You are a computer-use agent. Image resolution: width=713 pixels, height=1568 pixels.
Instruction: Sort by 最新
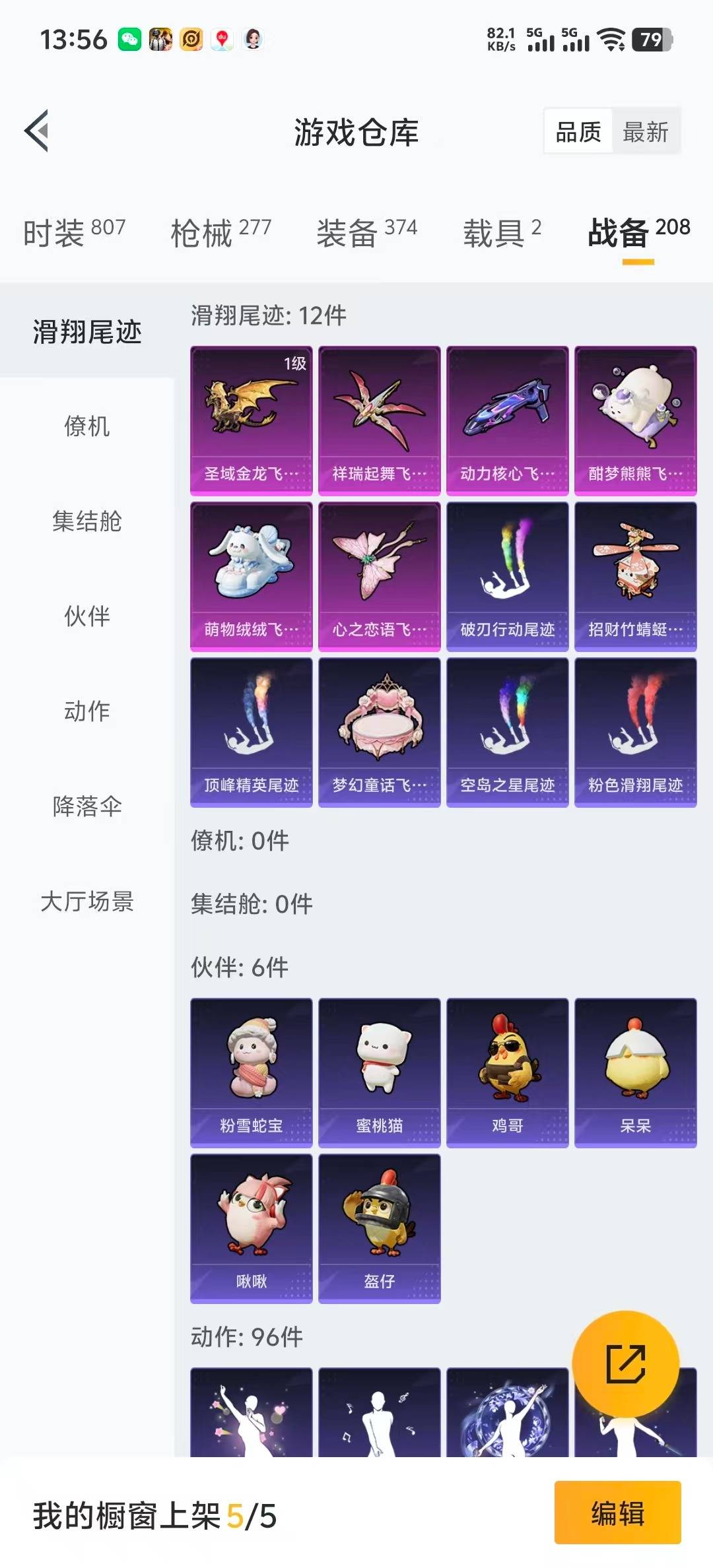pyautogui.click(x=645, y=132)
